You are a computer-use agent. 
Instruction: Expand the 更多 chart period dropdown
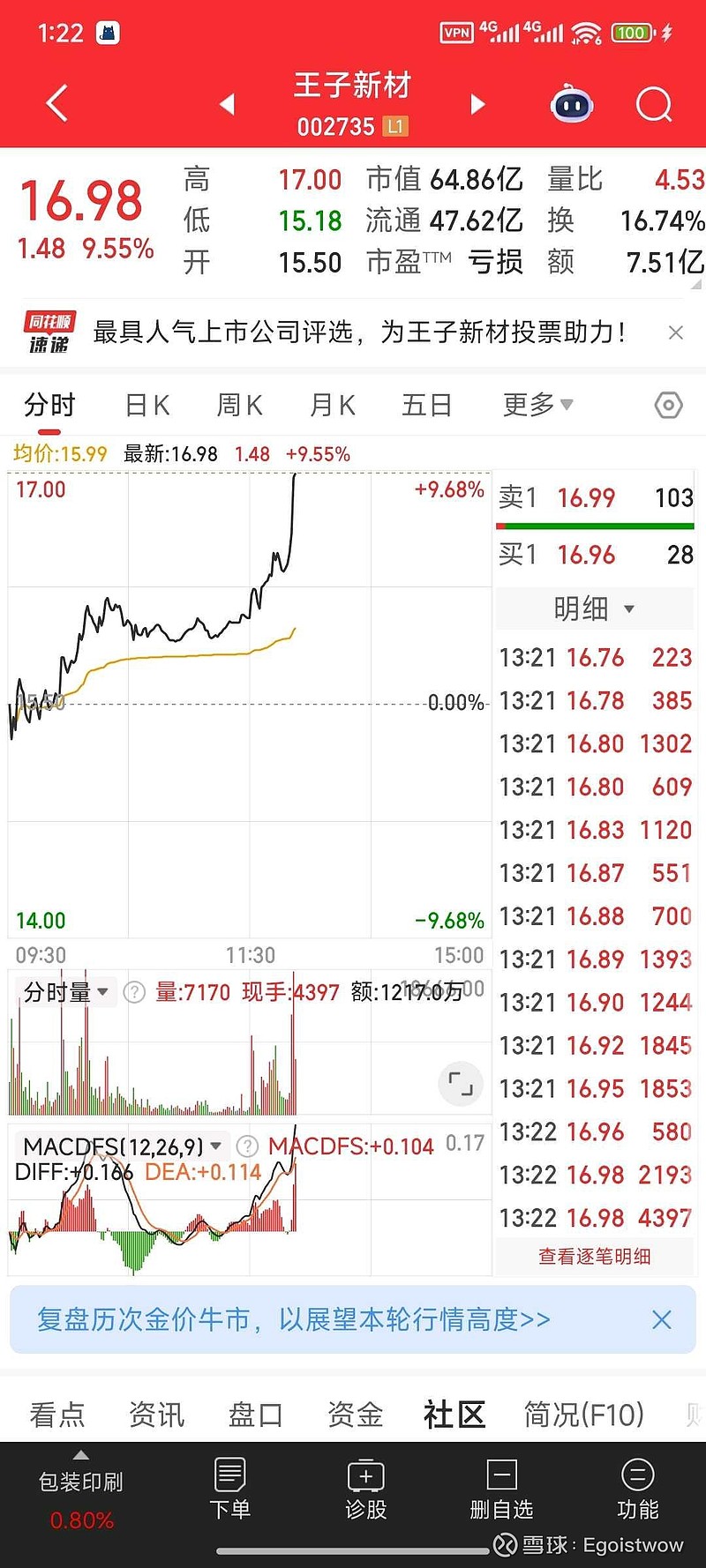538,405
